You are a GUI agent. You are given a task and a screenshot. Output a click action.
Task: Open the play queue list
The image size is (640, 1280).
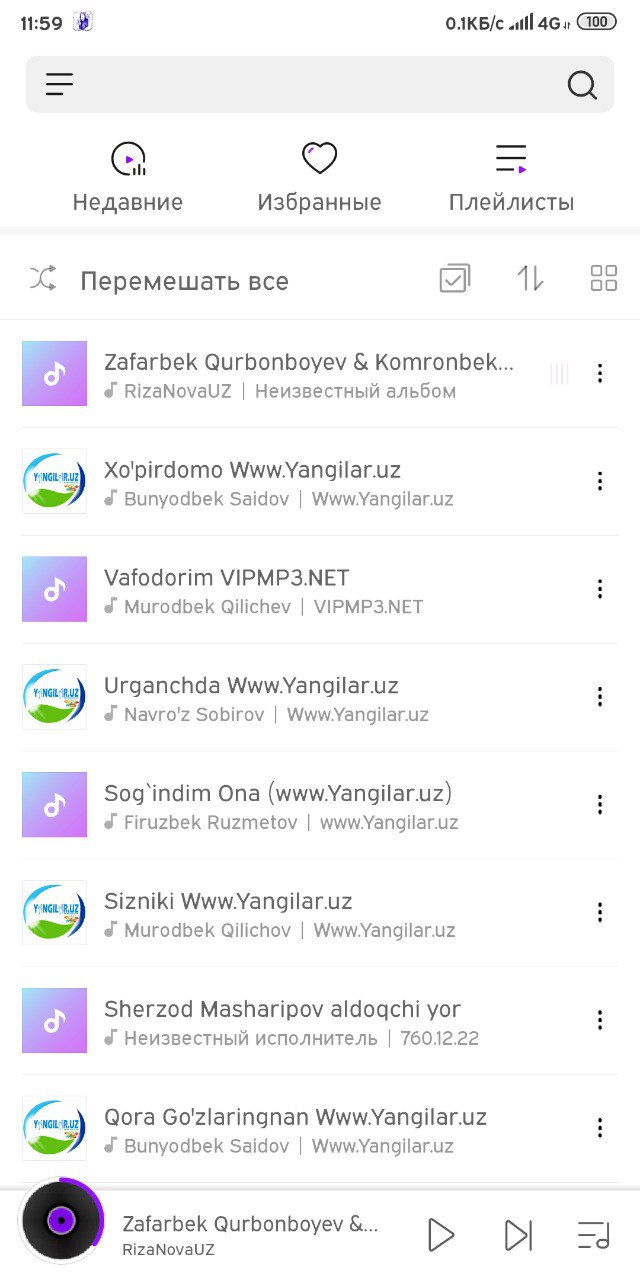[594, 1235]
